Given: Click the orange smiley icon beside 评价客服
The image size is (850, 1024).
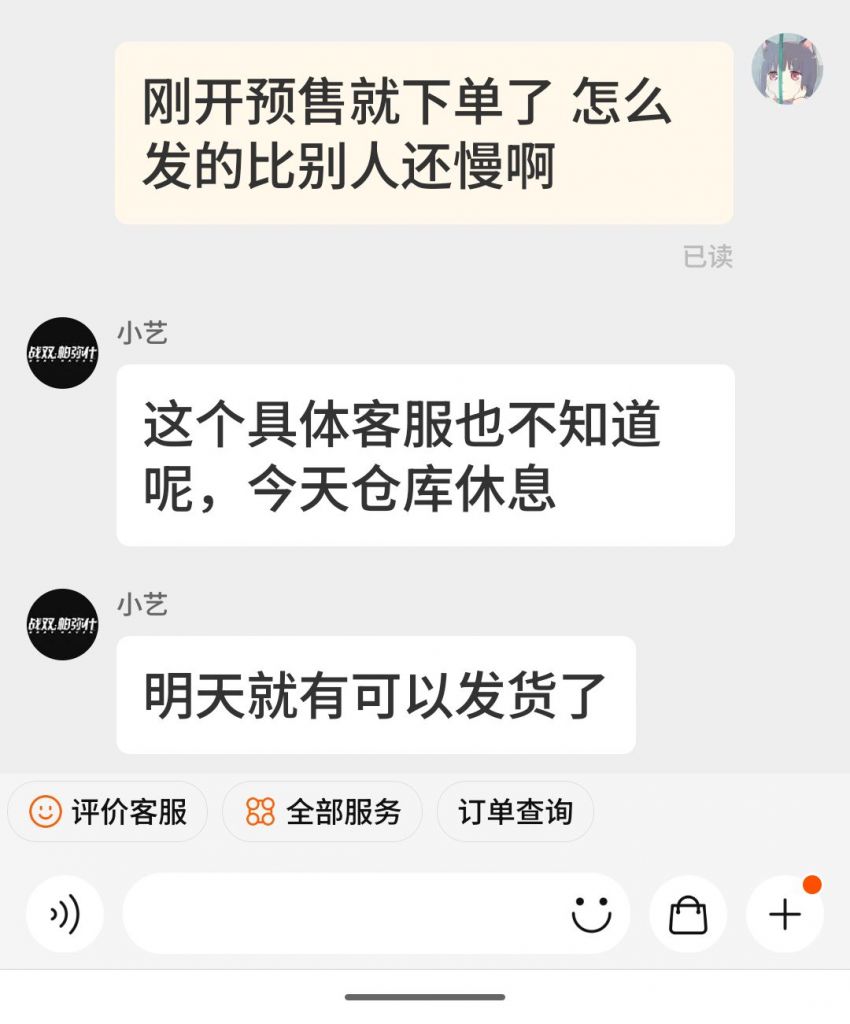Looking at the screenshot, I should [44, 813].
